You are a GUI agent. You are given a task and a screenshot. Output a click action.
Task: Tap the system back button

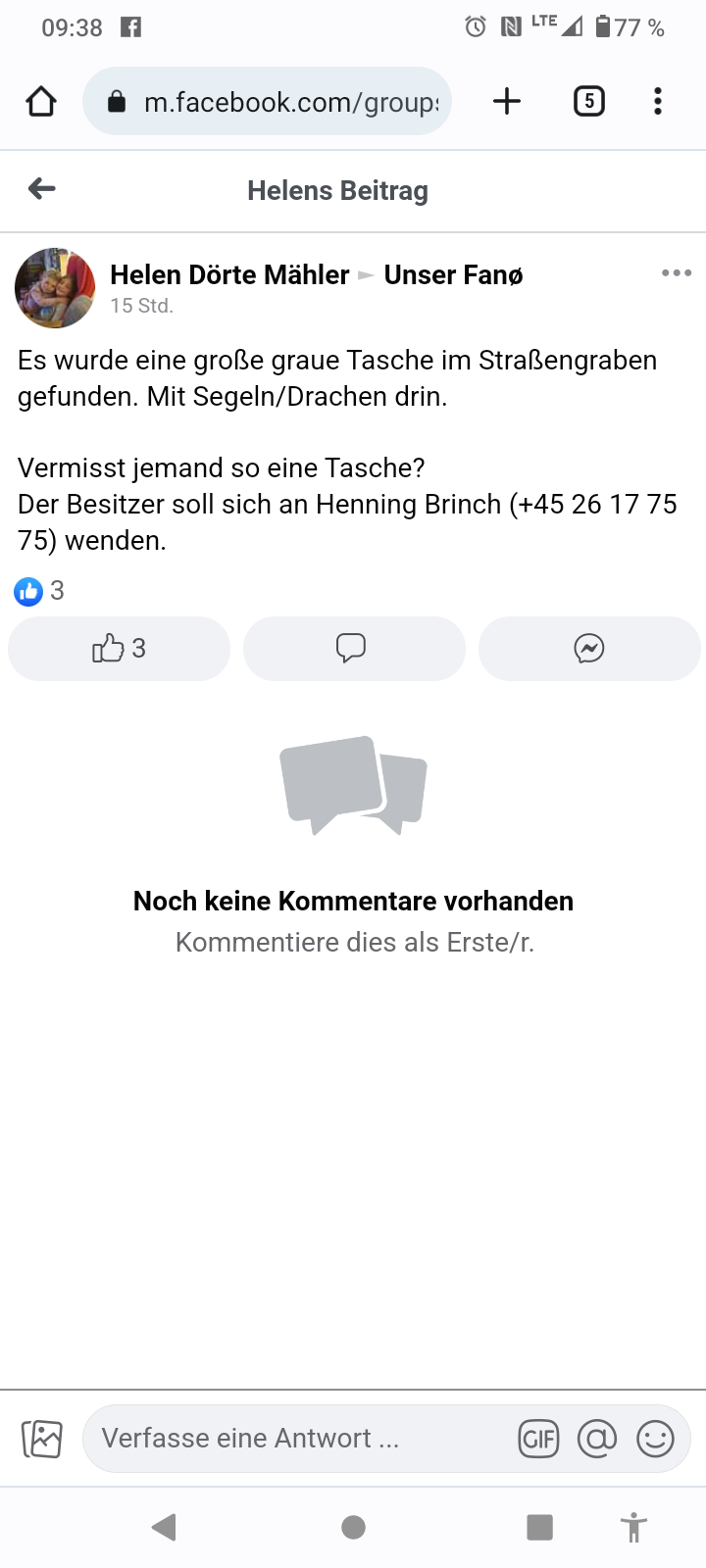click(x=164, y=1527)
